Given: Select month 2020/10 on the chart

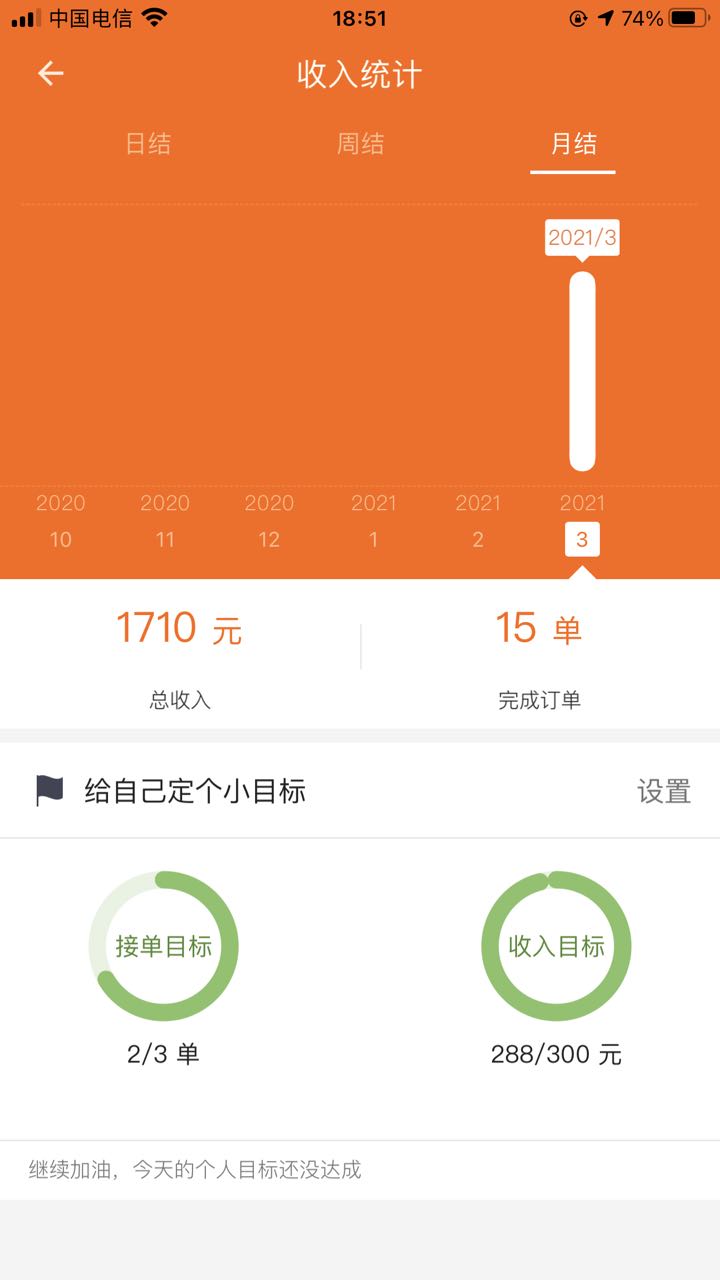Looking at the screenshot, I should (x=61, y=521).
